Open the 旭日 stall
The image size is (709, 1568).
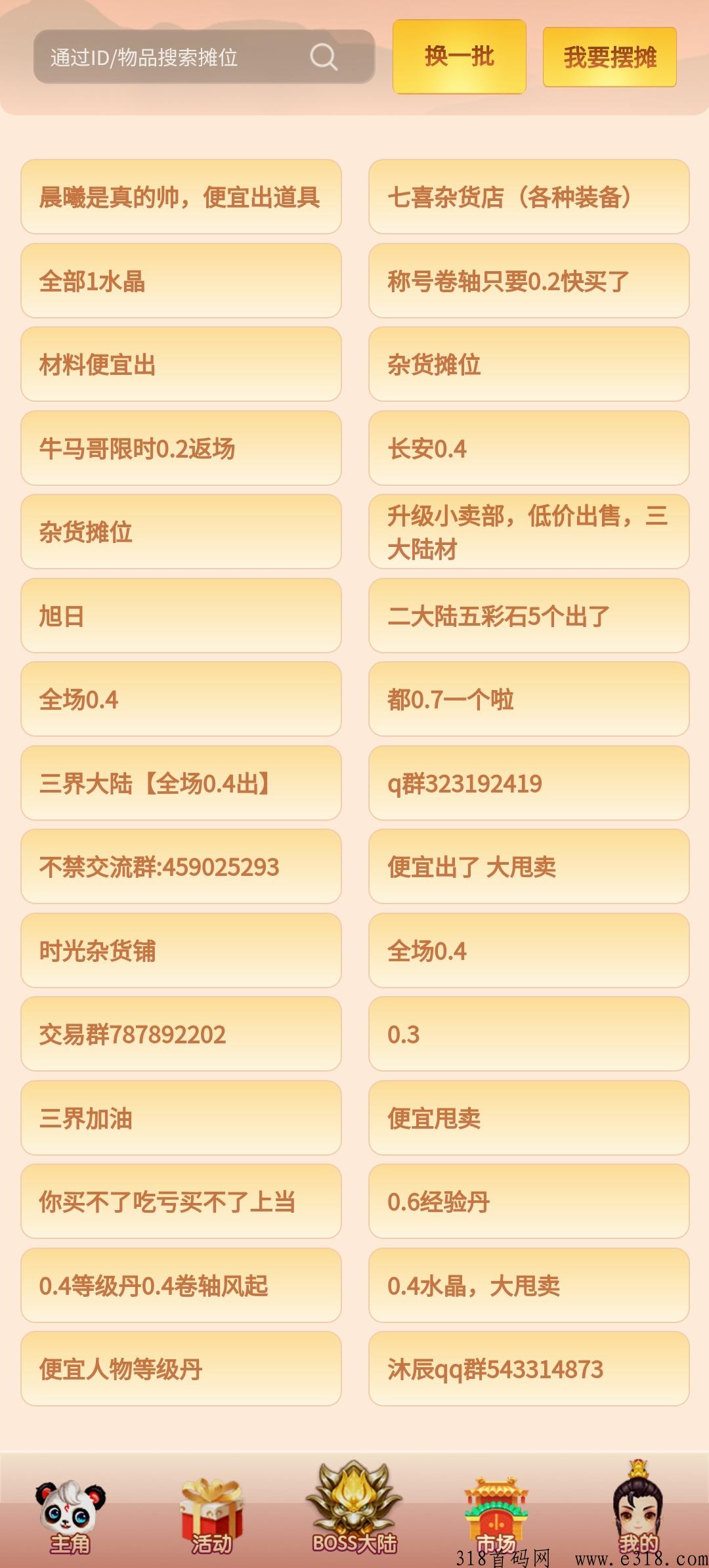(181, 616)
